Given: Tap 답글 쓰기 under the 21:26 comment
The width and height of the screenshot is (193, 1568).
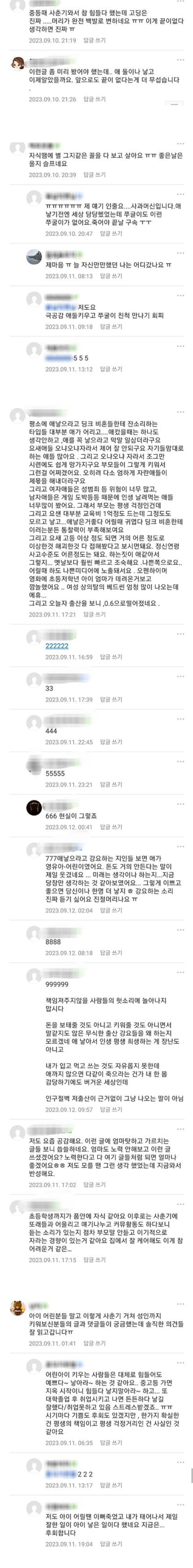Looking at the screenshot, I should coord(94,99).
